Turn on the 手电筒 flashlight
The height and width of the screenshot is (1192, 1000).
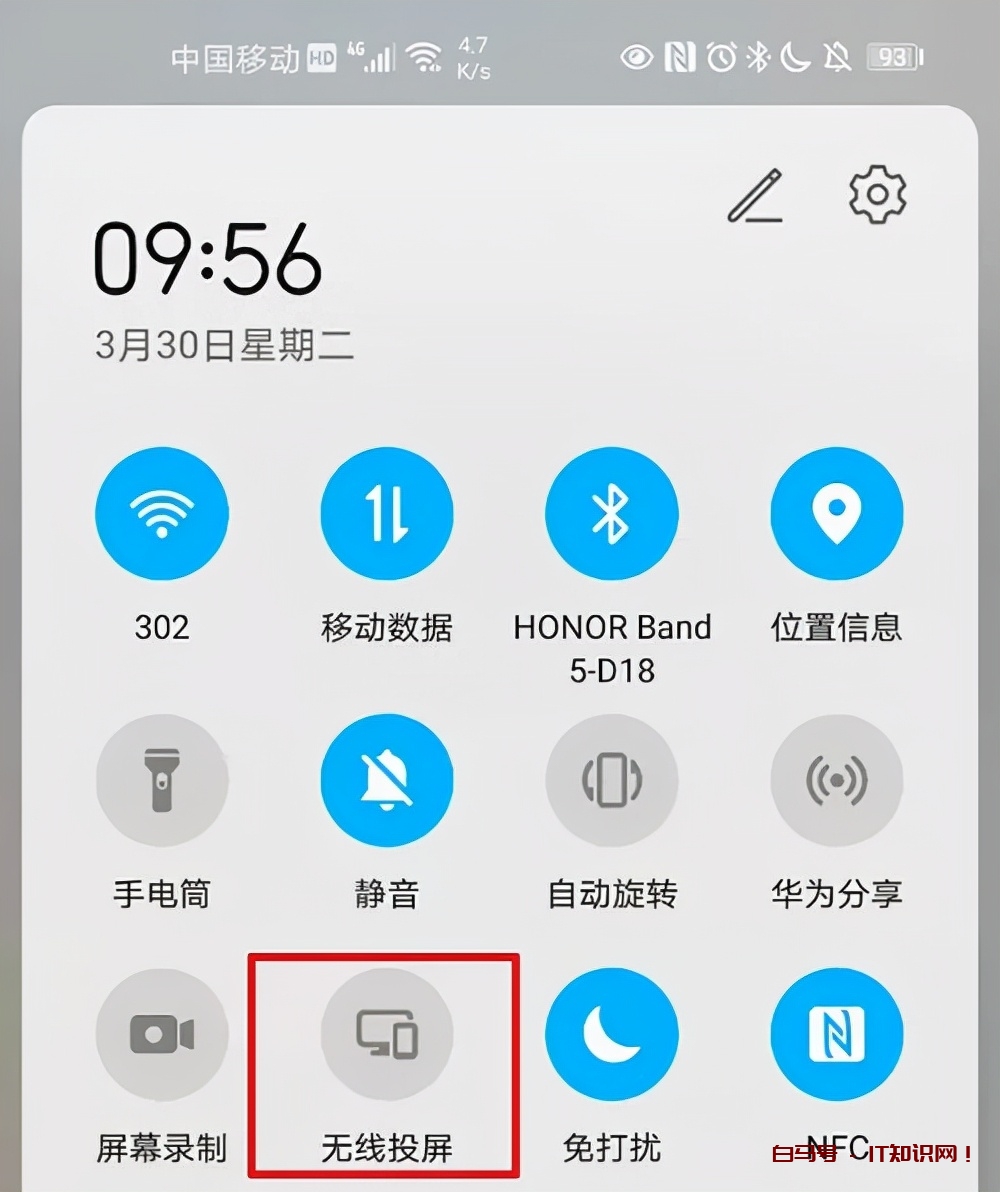tap(162, 780)
